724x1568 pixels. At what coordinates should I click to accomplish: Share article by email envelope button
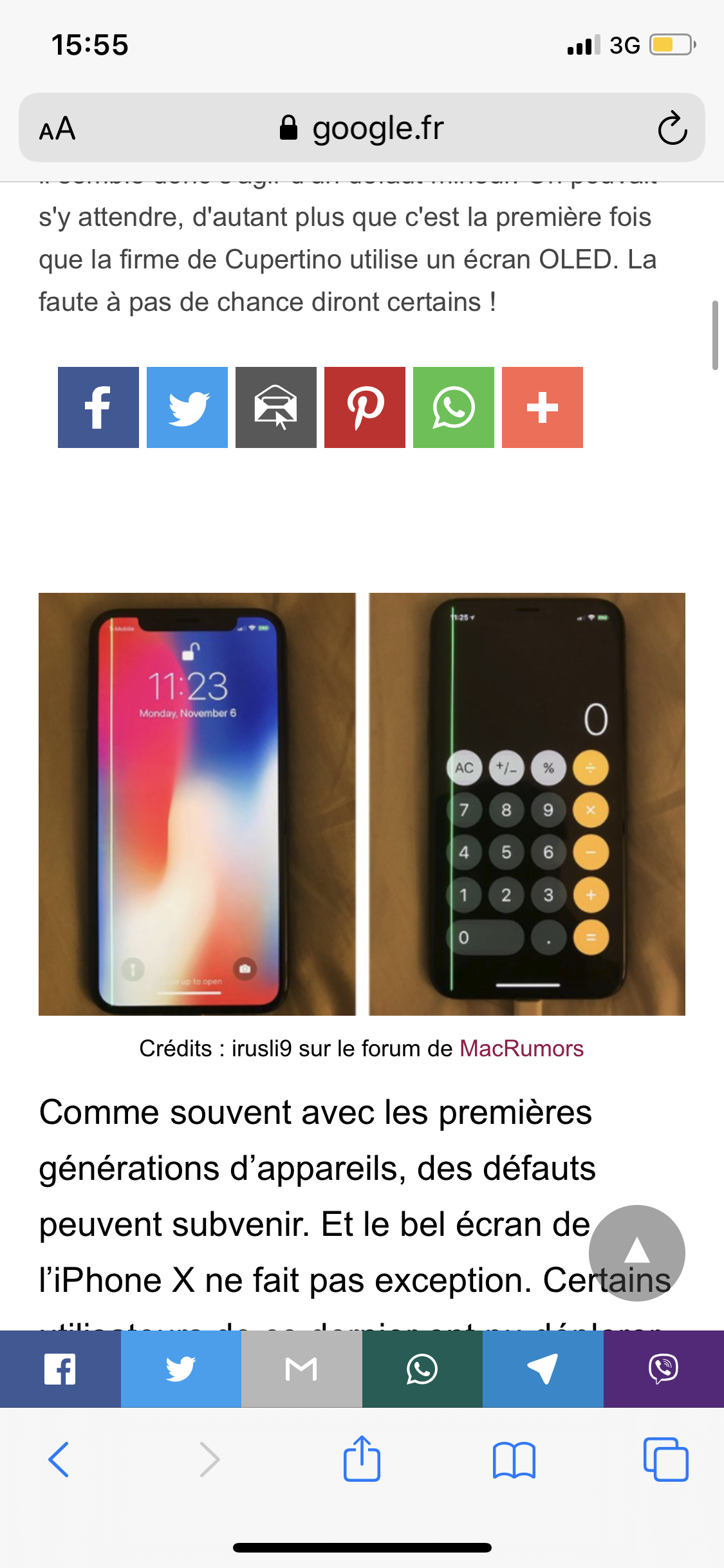pos(276,407)
